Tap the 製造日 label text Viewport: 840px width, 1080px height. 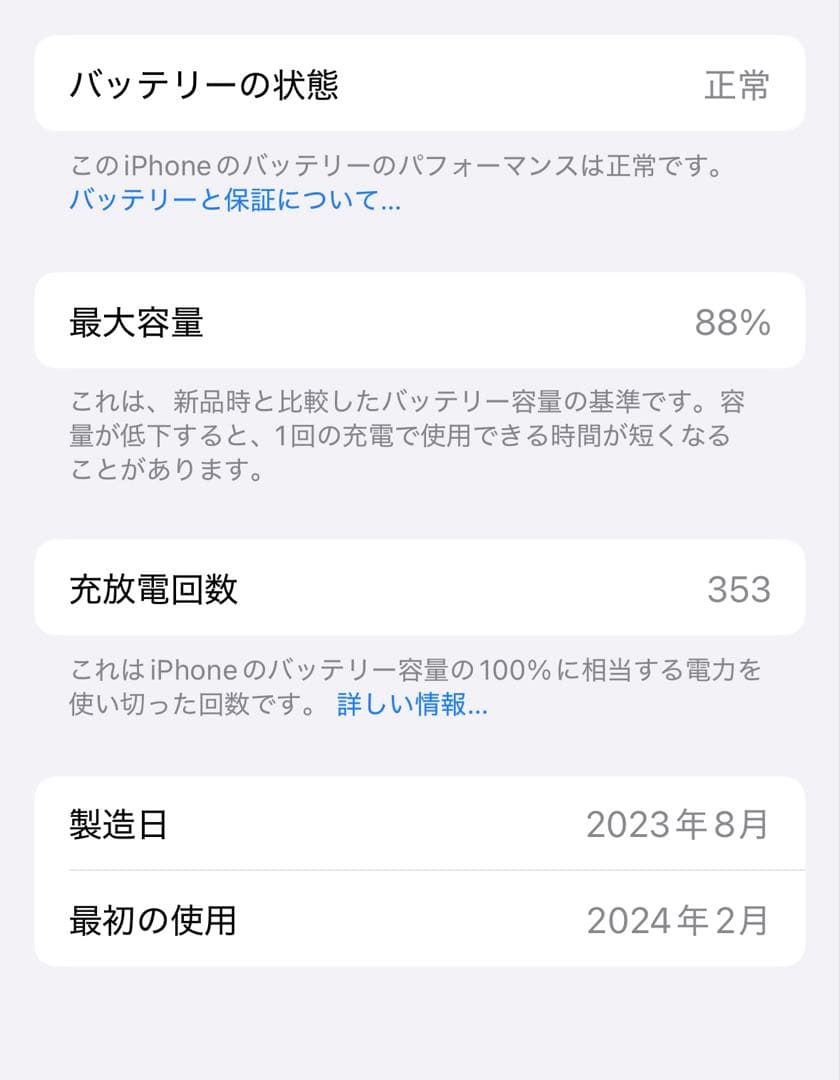pyautogui.click(x=116, y=826)
